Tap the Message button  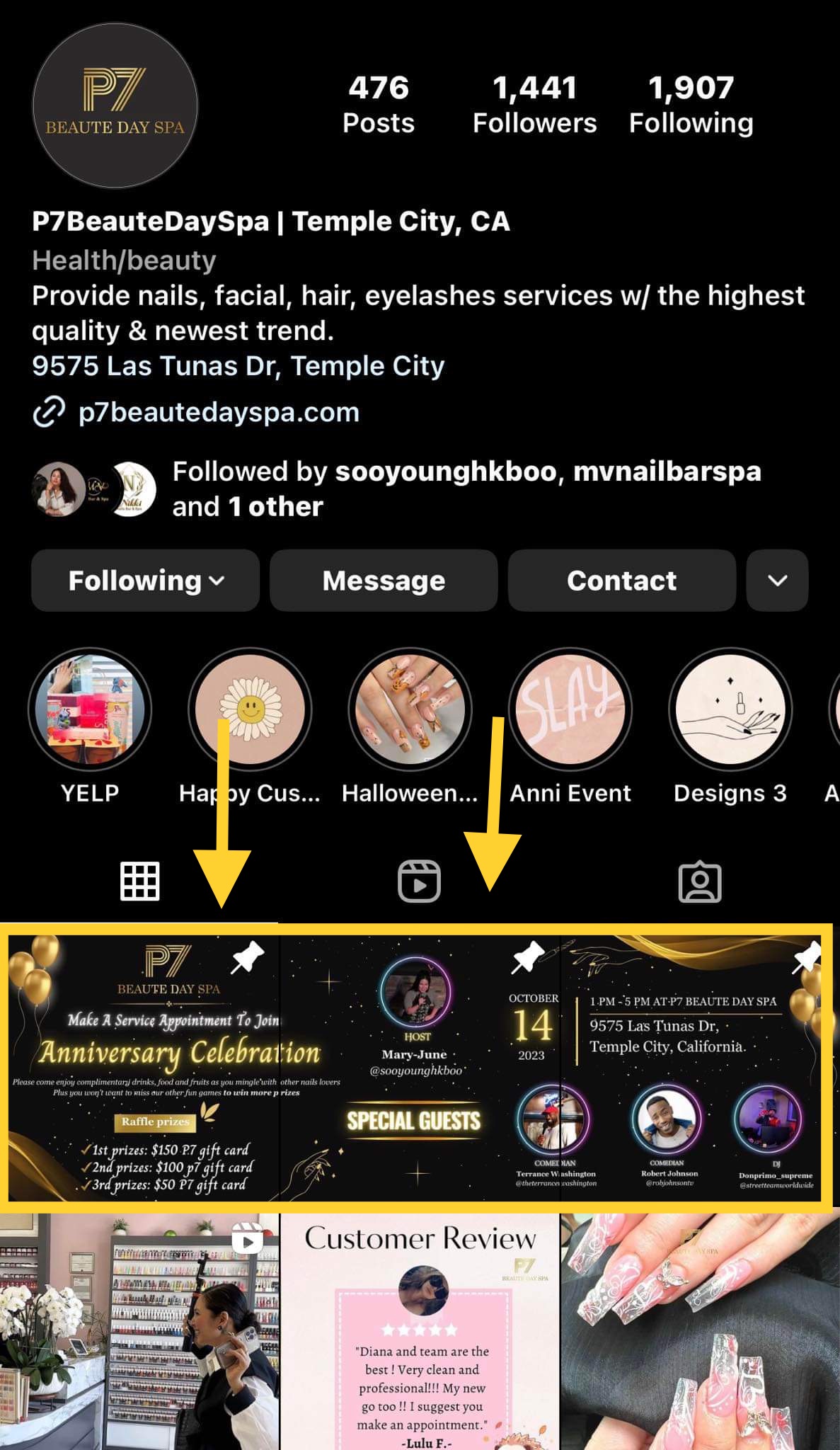[x=384, y=581]
